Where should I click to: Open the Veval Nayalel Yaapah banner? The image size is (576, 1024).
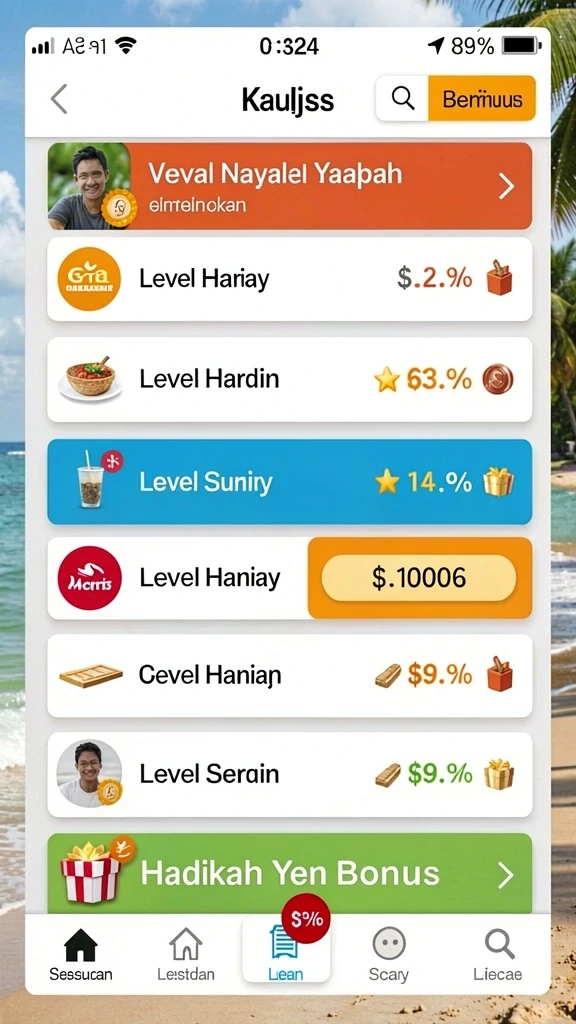click(x=289, y=186)
